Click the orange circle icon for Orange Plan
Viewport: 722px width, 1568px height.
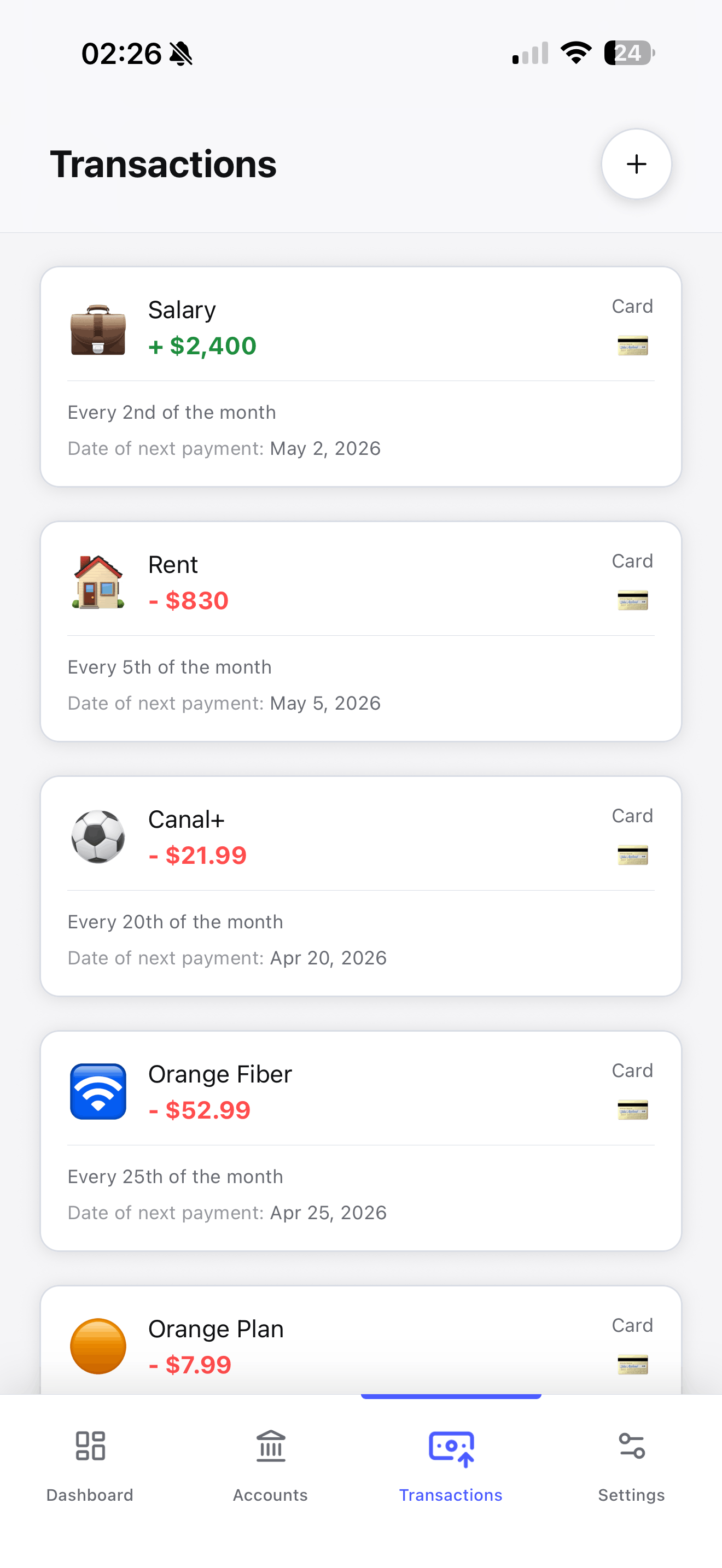click(98, 1347)
